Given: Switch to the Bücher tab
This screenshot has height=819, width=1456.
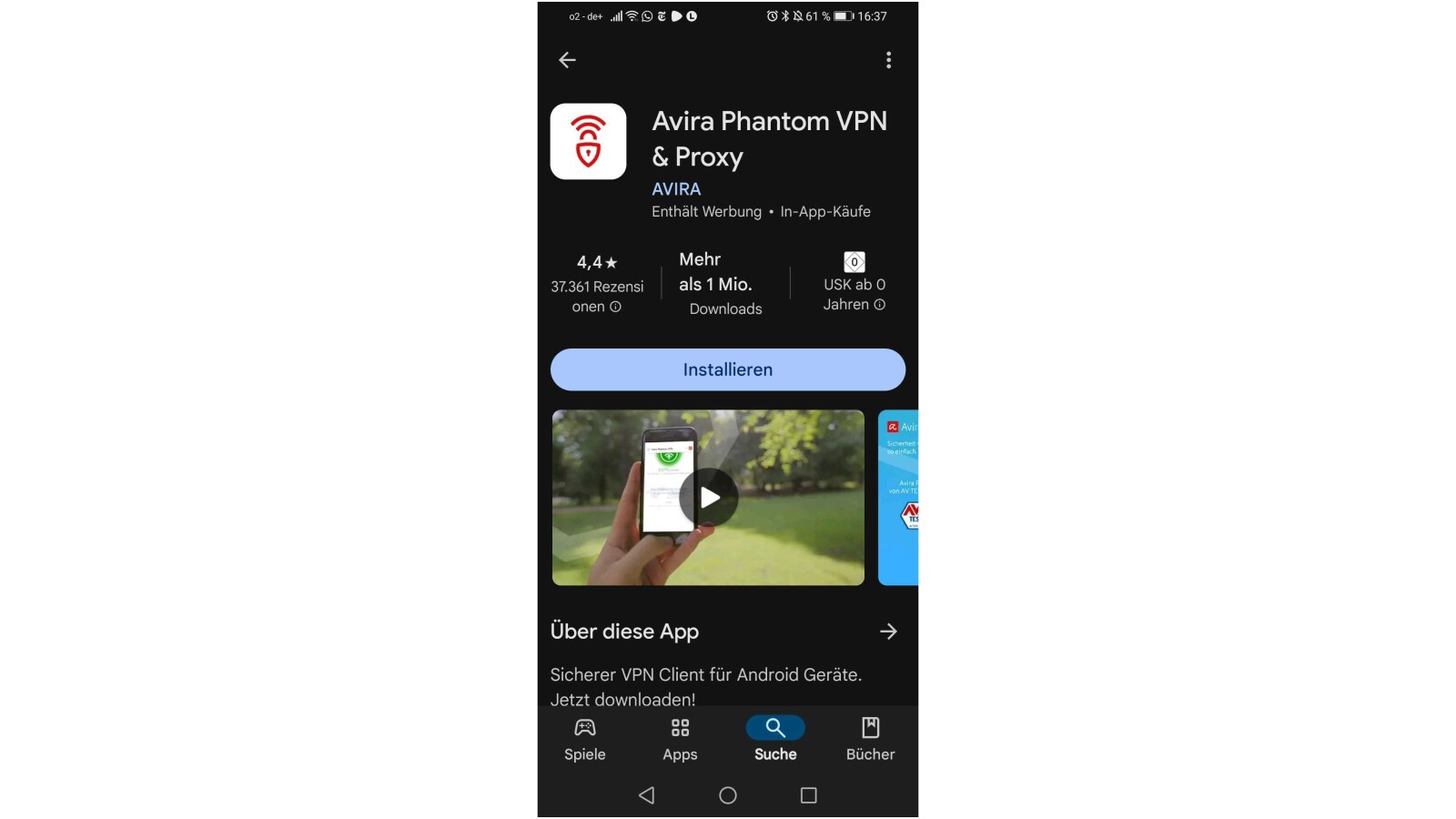Looking at the screenshot, I should tap(870, 739).
